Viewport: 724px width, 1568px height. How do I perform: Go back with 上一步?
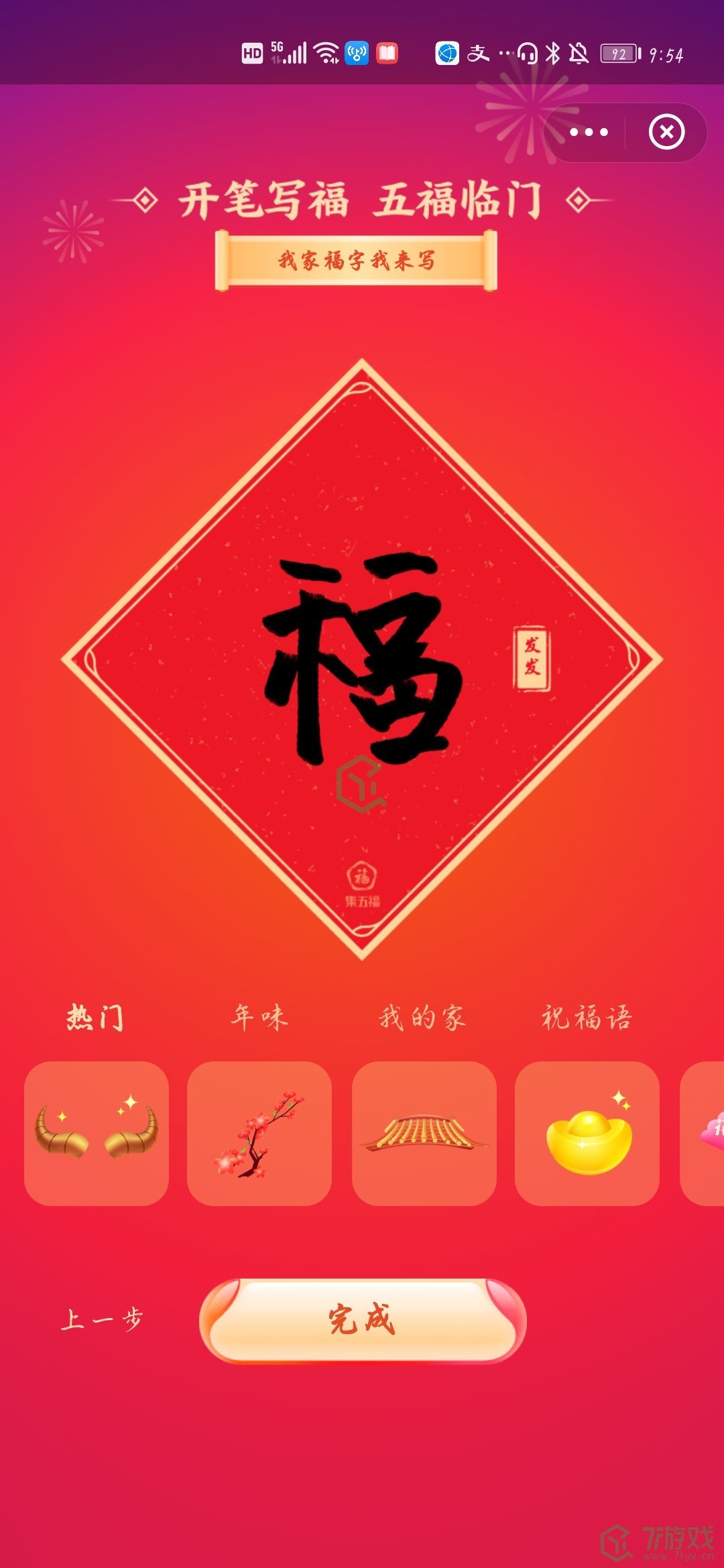pos(102,1319)
